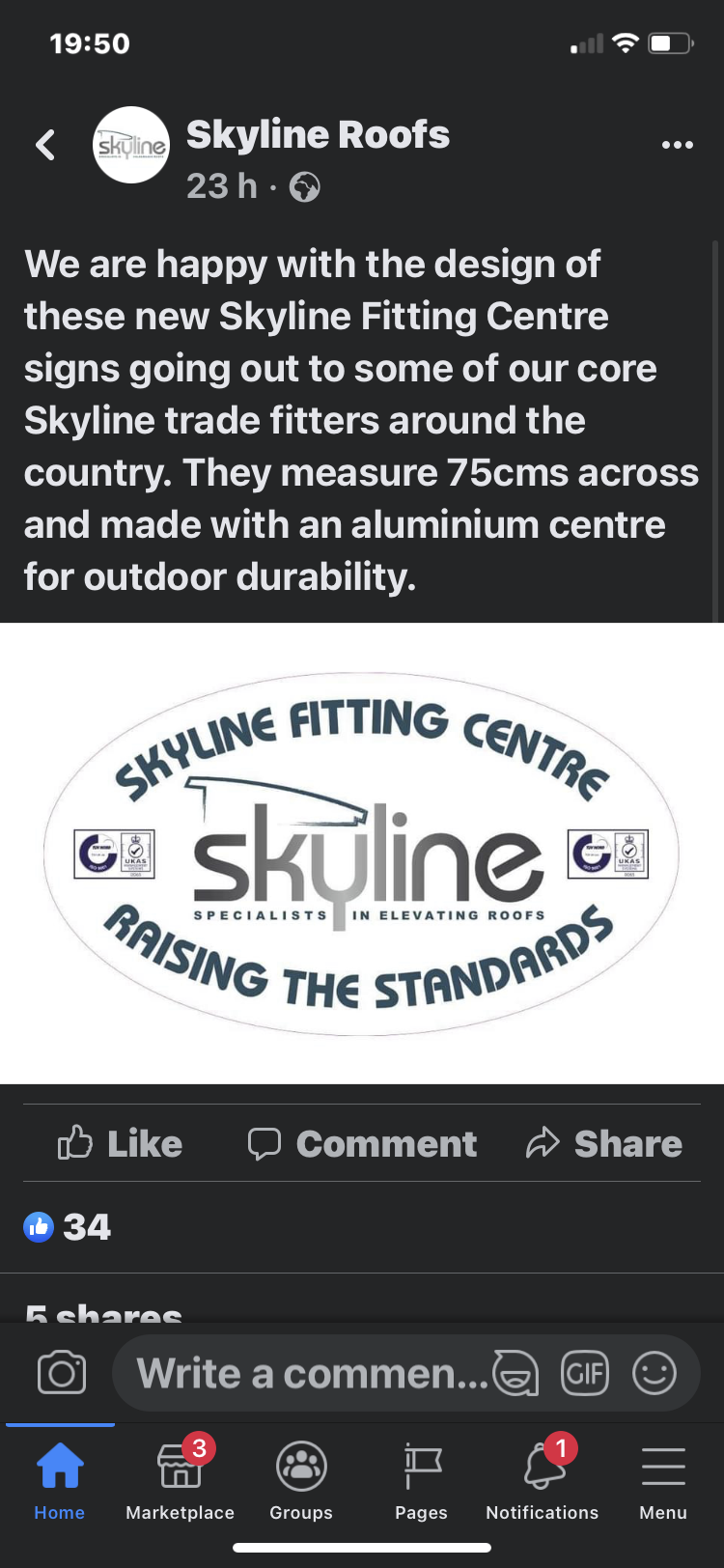This screenshot has width=724, height=1568.
Task: Open the avatar sticker picker
Action: (515, 1373)
